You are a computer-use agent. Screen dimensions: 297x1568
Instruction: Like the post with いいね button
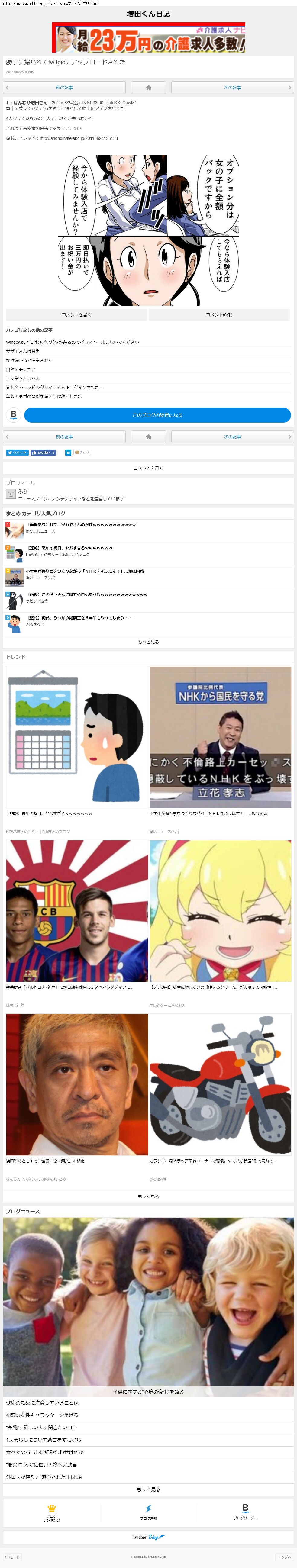[43, 453]
